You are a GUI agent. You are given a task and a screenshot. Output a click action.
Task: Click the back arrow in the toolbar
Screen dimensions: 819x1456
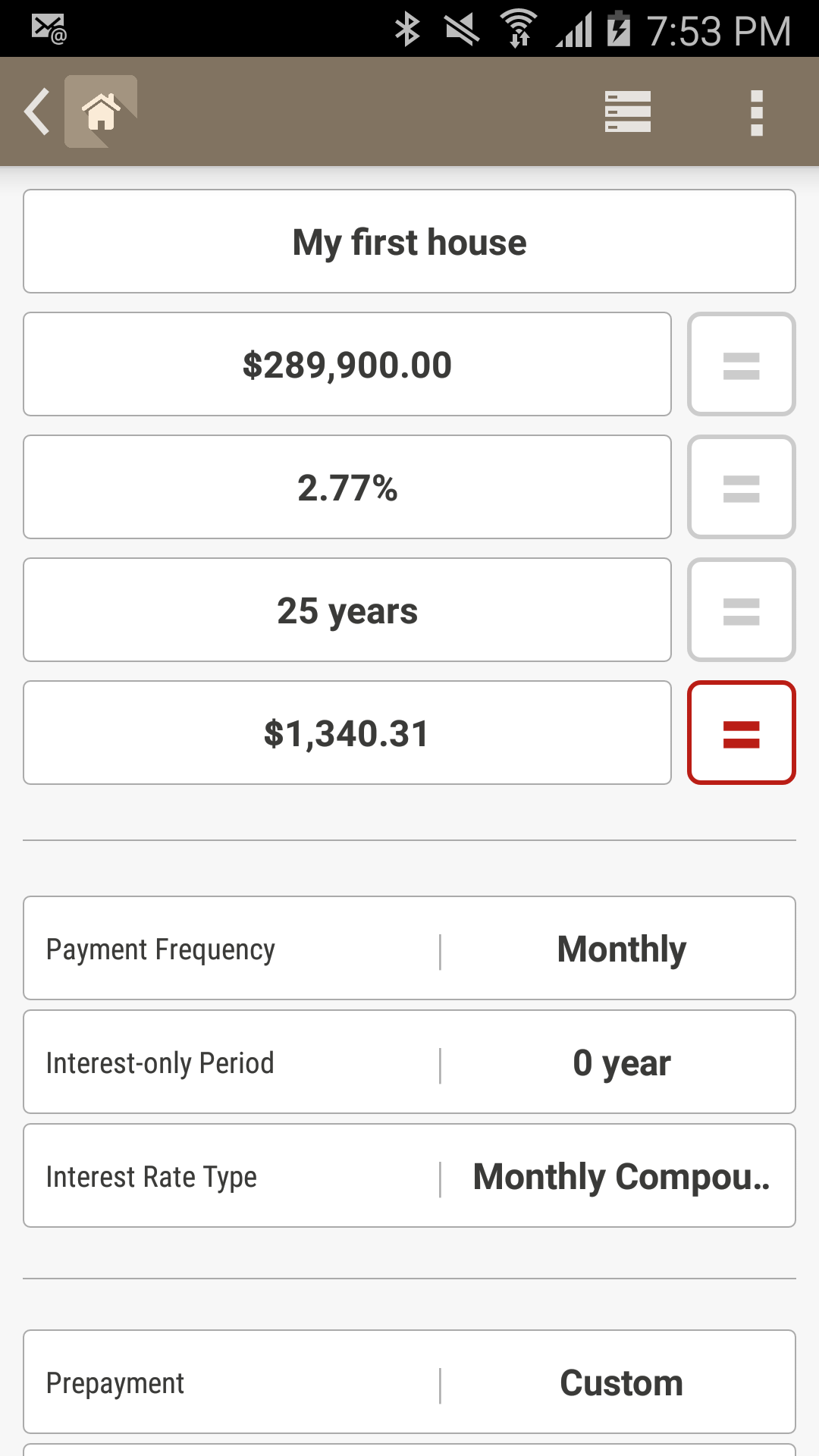pos(36,111)
